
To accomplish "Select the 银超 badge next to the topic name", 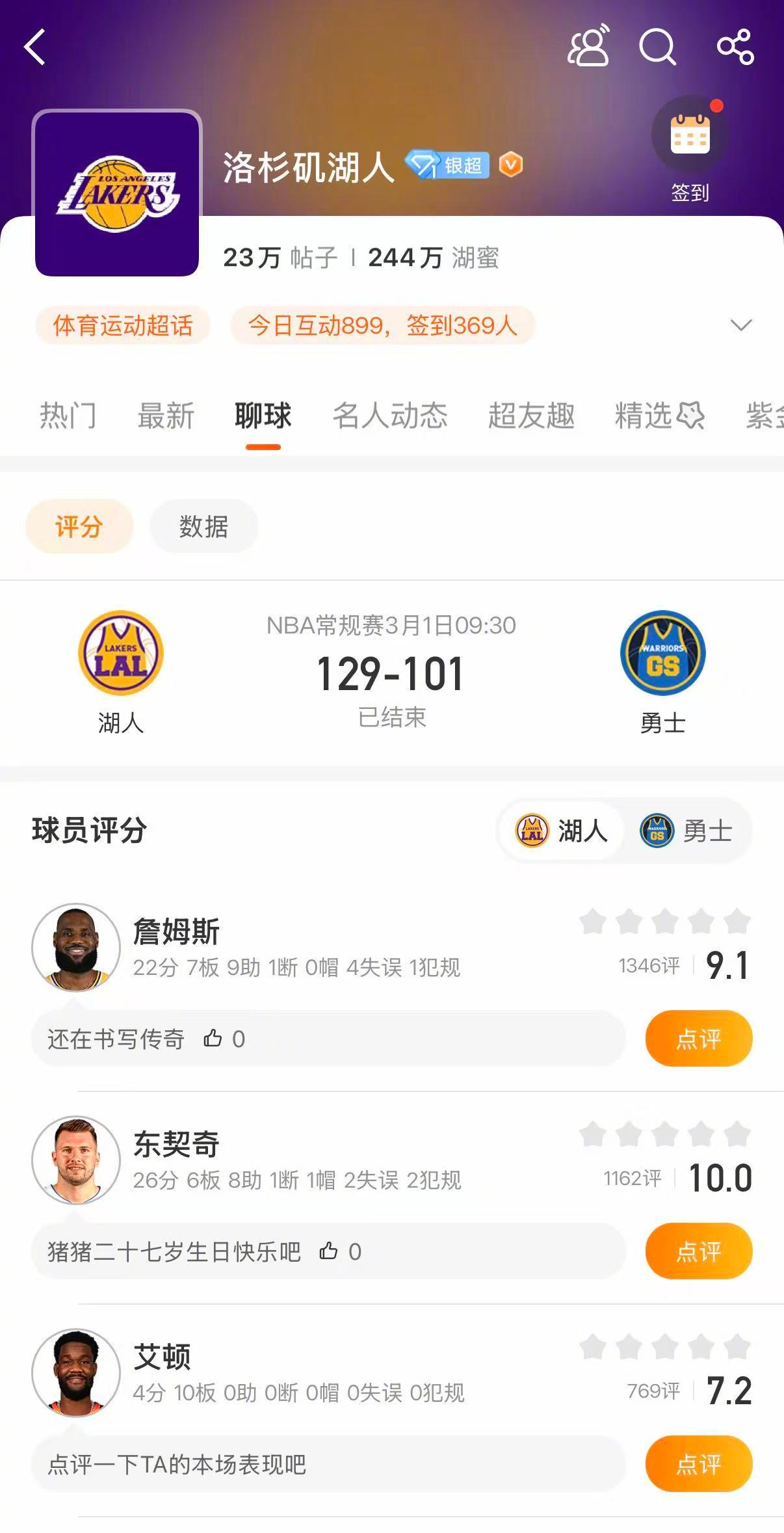I will coord(450,165).
